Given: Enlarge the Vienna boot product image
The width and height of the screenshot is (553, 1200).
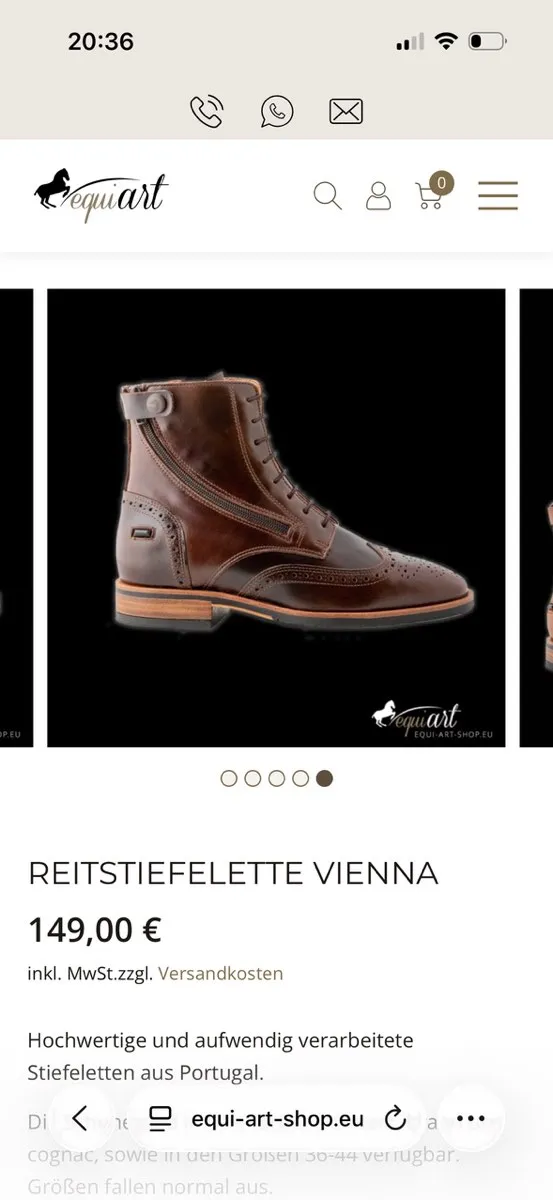Looking at the screenshot, I should pos(276,518).
